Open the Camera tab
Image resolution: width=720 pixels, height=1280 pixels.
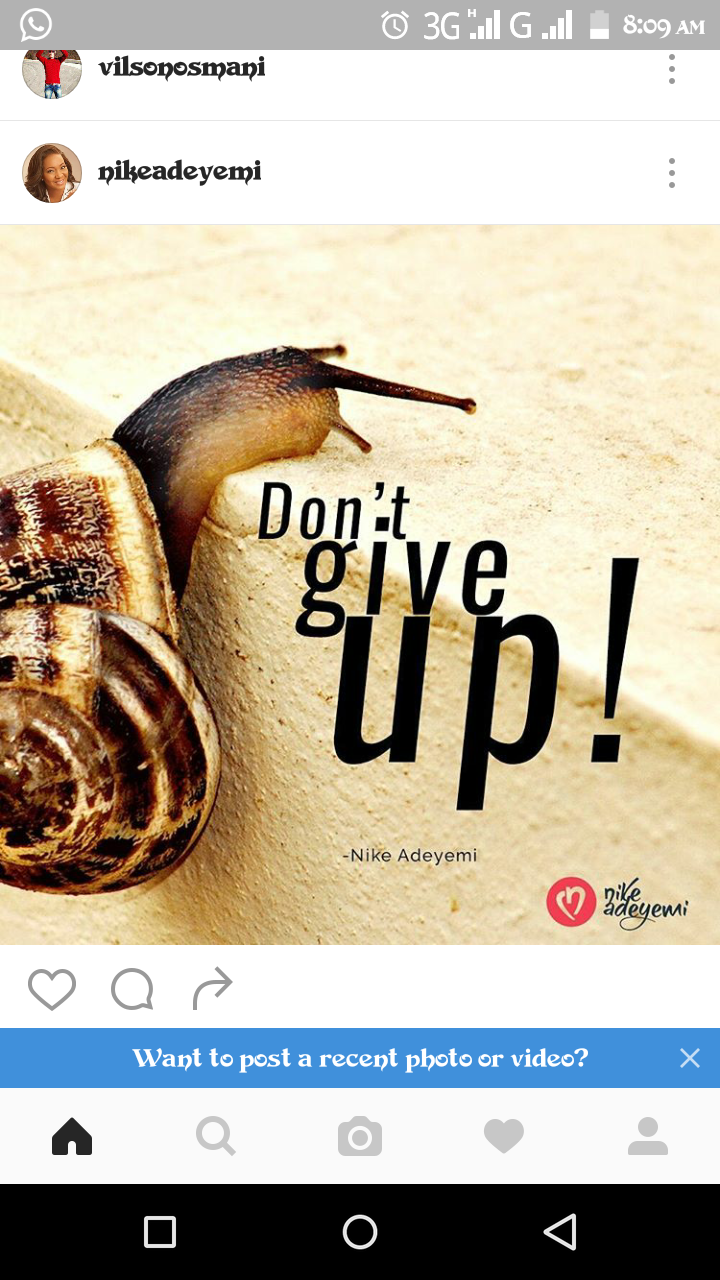360,1137
